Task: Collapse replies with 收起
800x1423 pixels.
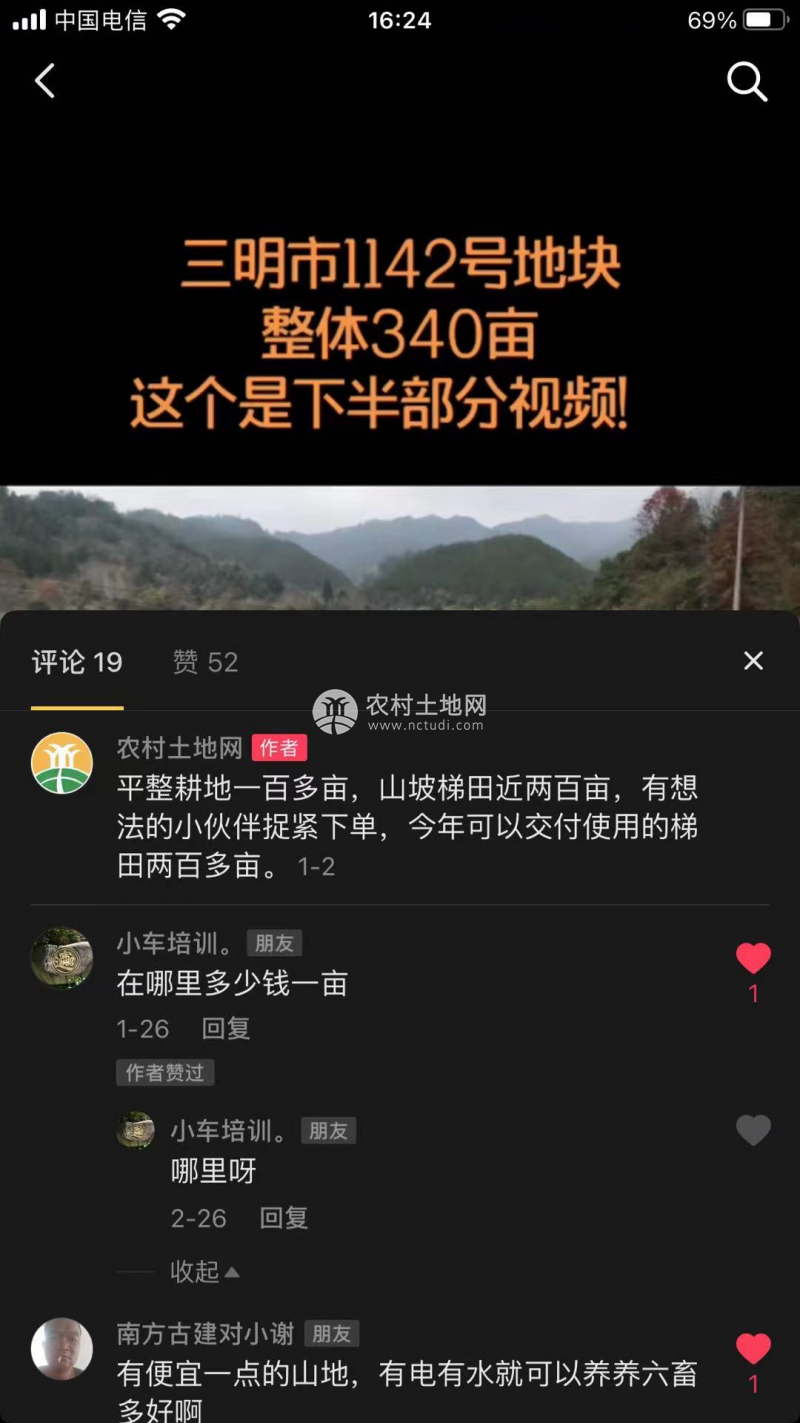Action: point(204,1272)
